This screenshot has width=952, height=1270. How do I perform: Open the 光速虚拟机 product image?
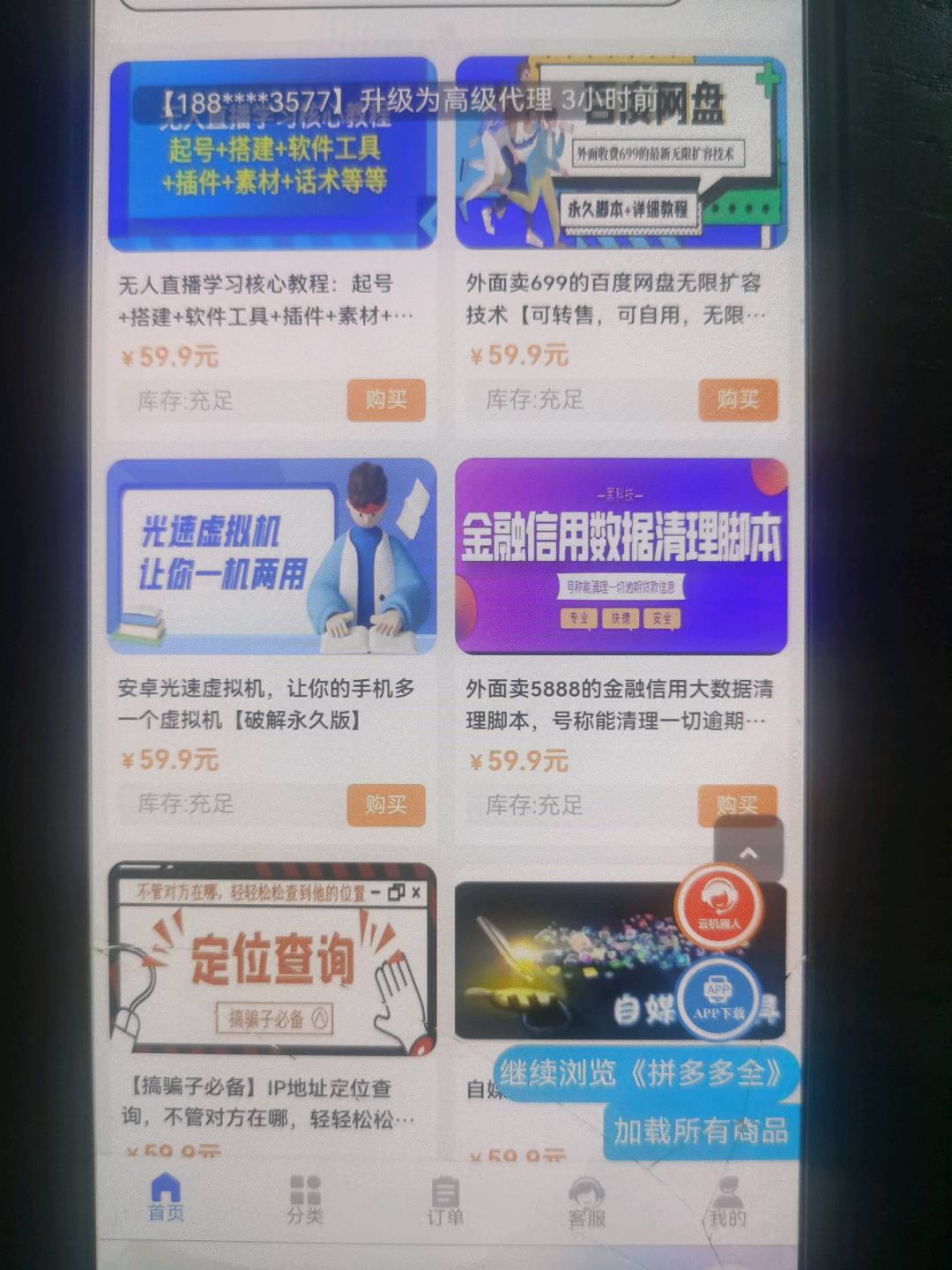272,557
